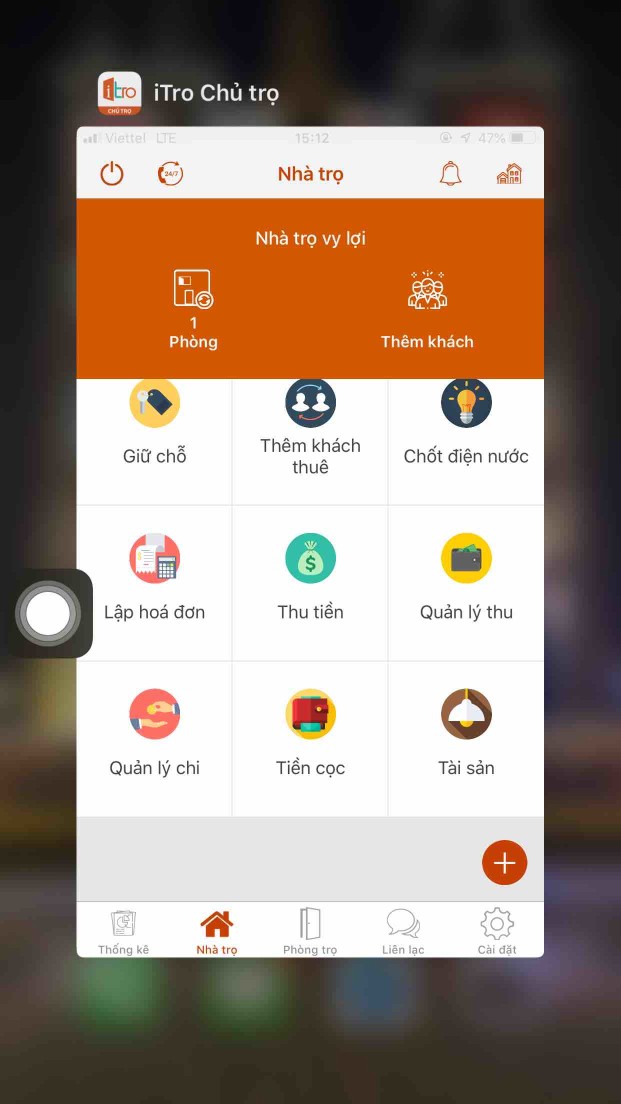Viewport: 621px width, 1104px height.
Task: Open the notifications bell
Action: click(x=451, y=174)
